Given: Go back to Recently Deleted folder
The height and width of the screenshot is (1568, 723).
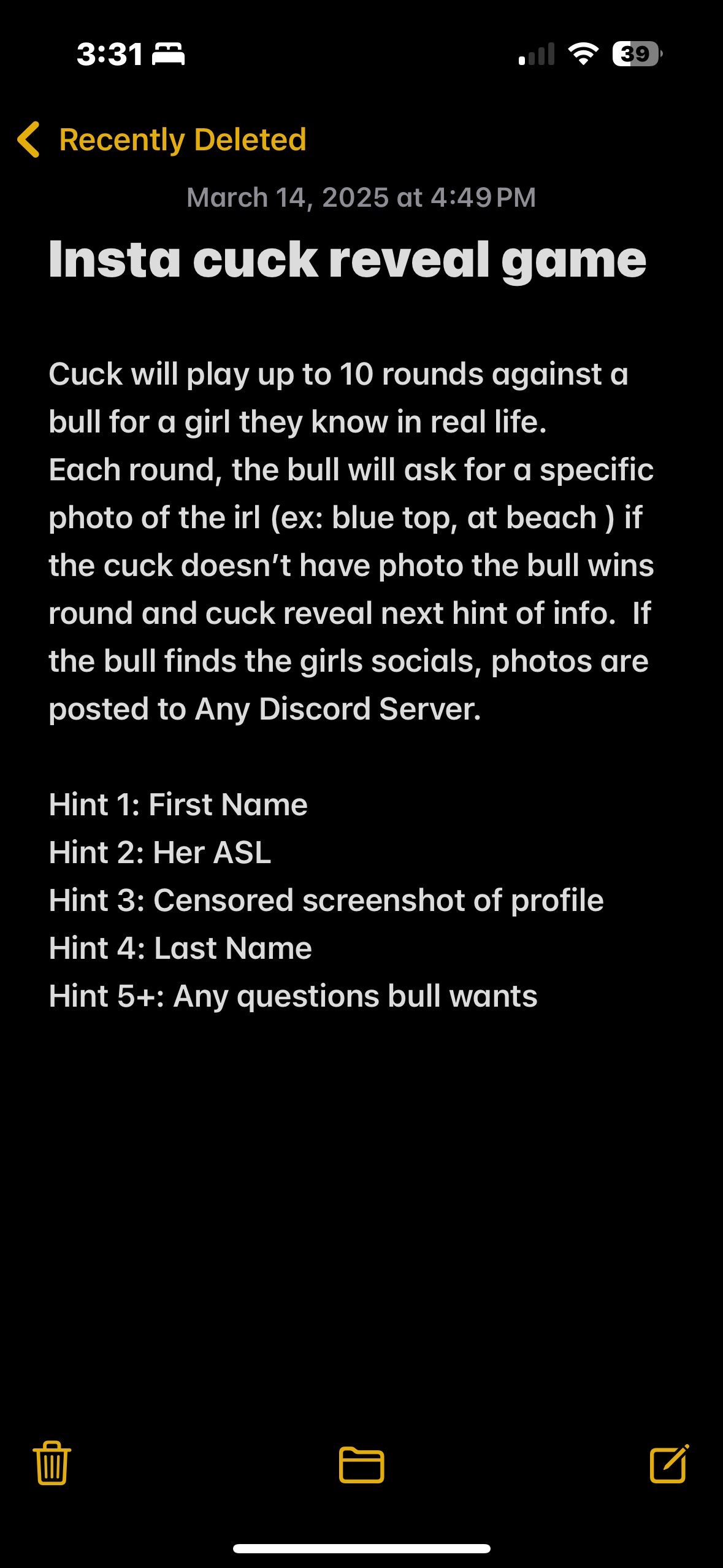Looking at the screenshot, I should pos(162,140).
